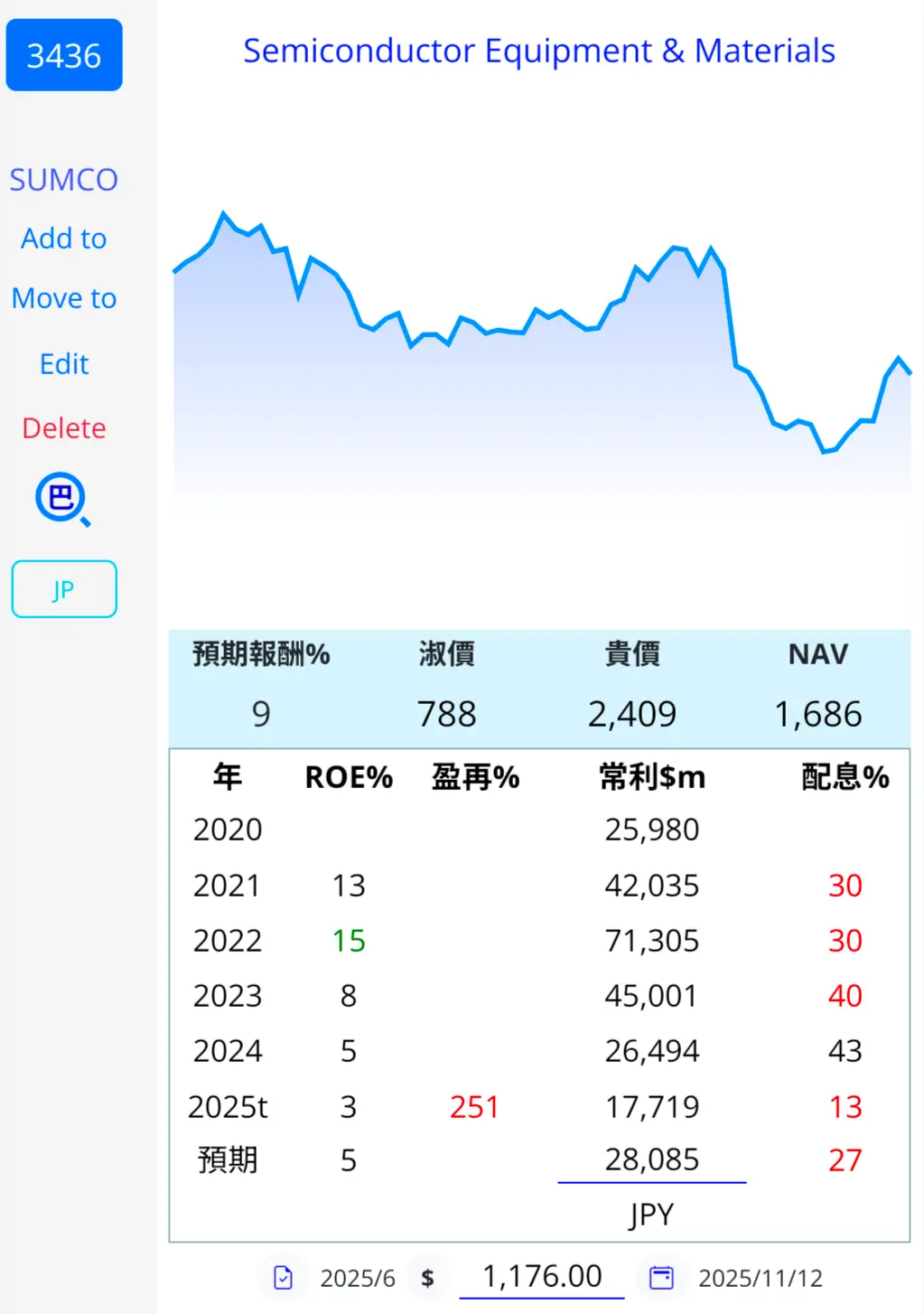Edit the 1,176.00 price field
This screenshot has width=924, height=1314.
[x=541, y=1276]
